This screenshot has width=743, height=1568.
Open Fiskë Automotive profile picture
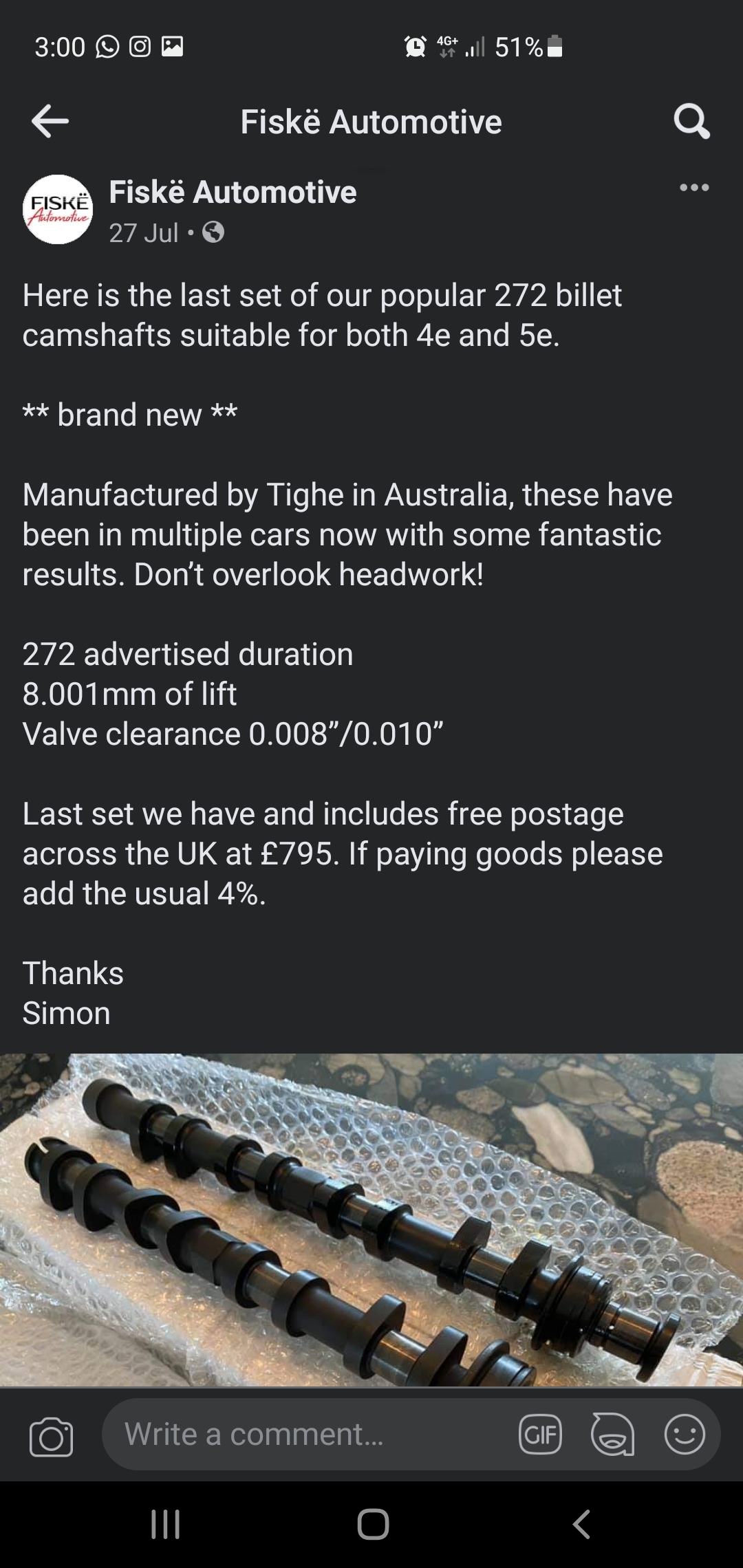coord(58,210)
